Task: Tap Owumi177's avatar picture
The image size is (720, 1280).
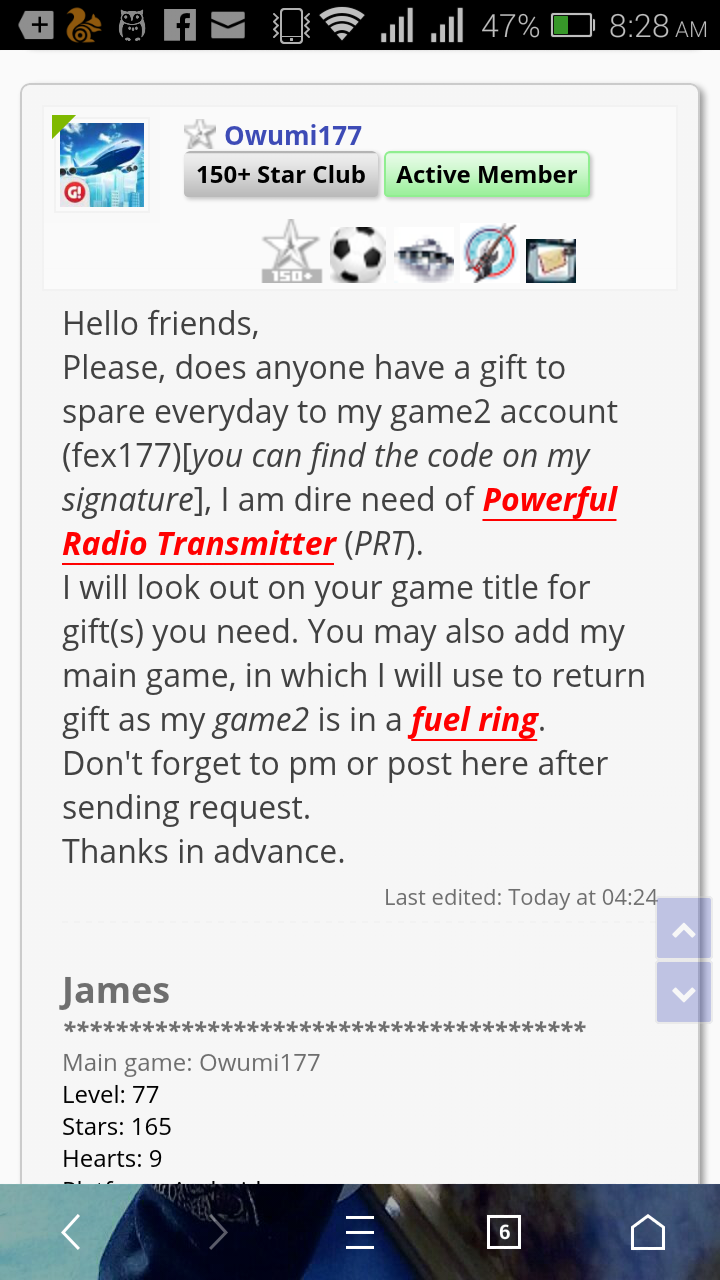Action: coord(102,165)
